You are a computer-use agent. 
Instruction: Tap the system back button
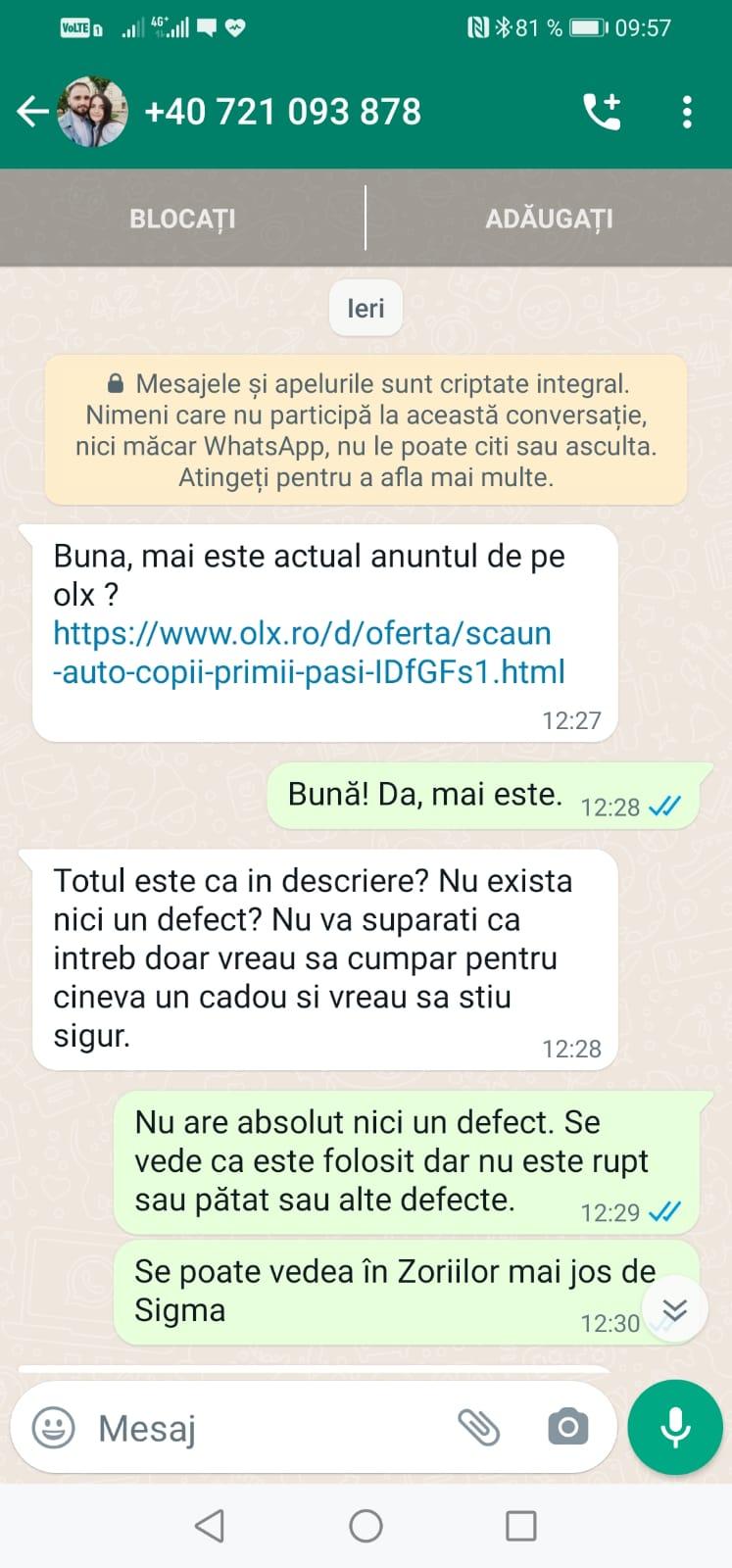click(x=210, y=1526)
